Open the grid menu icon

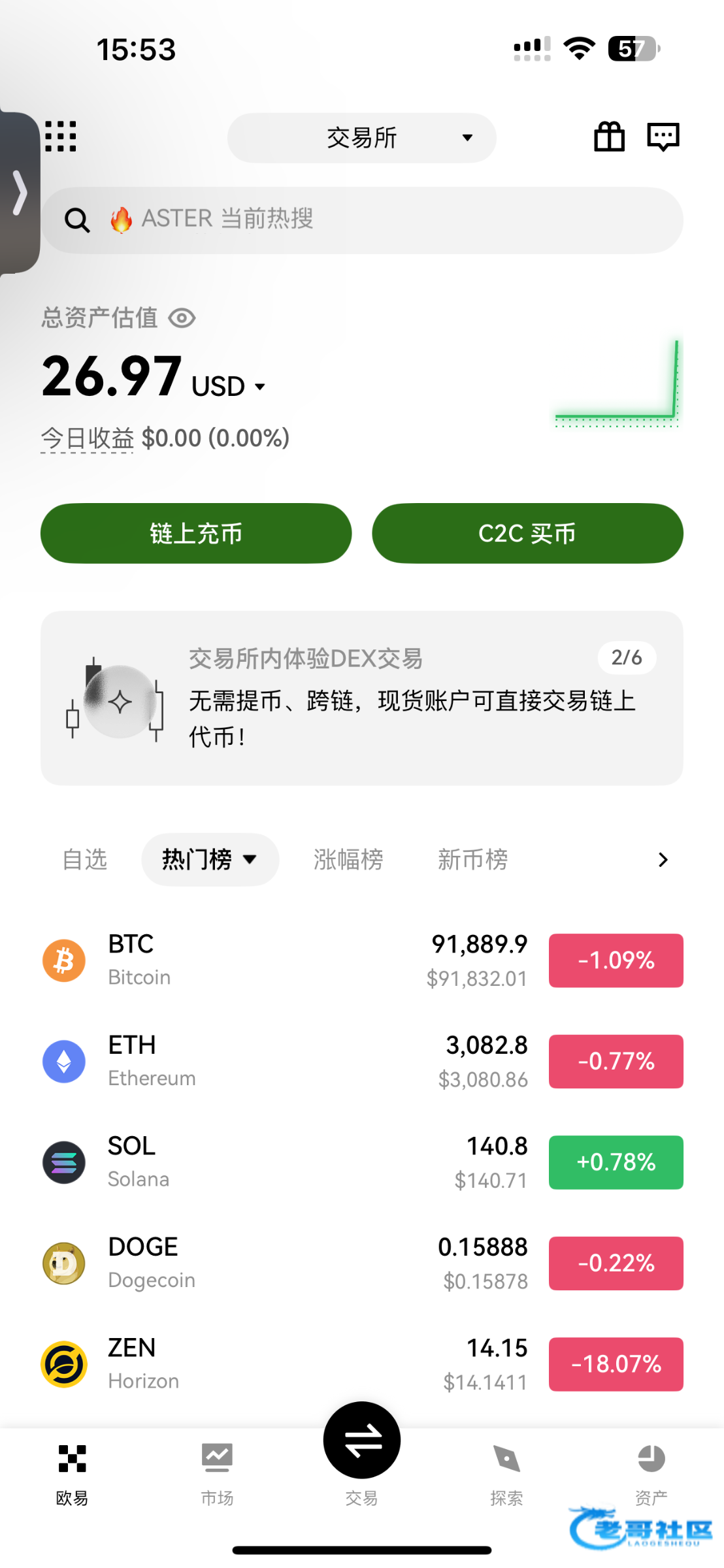61,137
